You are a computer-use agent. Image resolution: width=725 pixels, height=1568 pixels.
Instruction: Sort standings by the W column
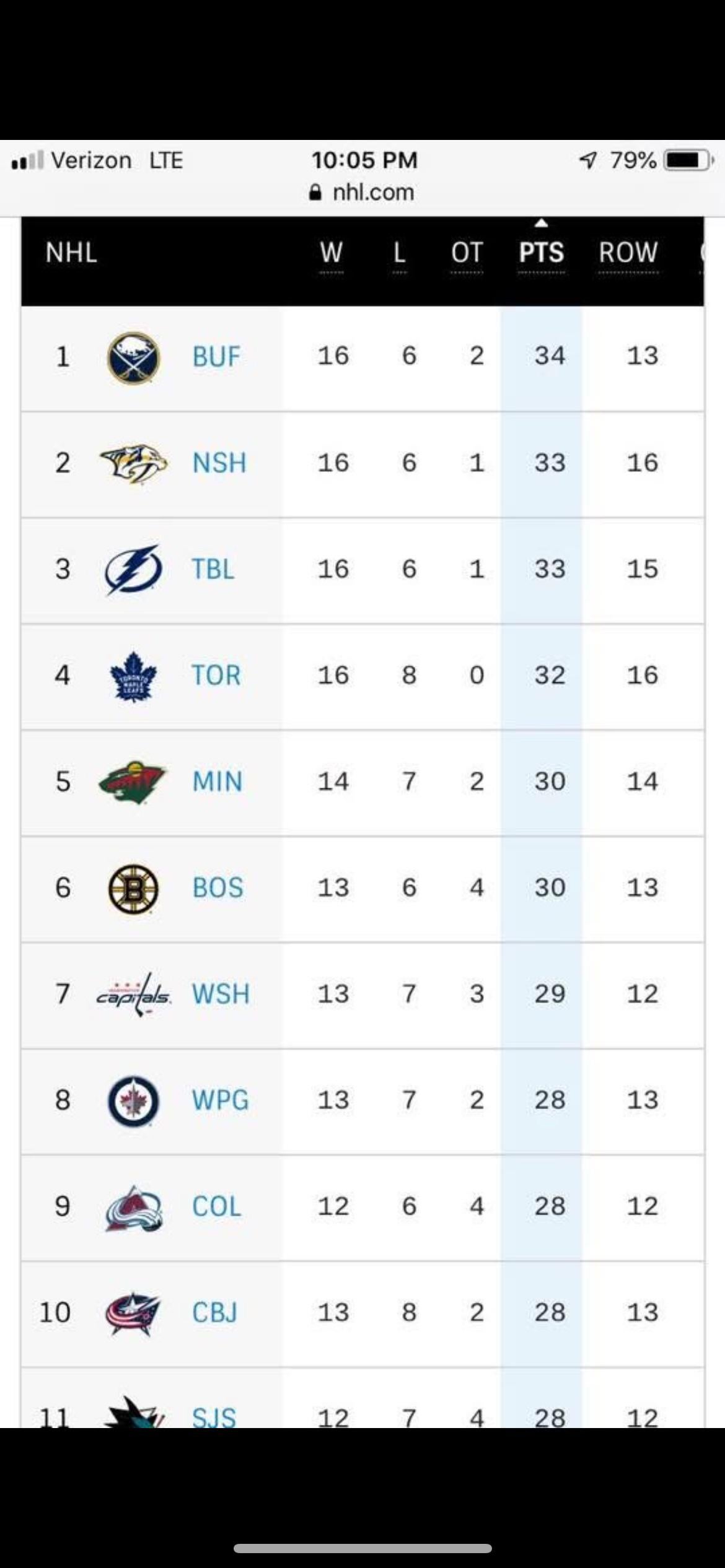331,253
